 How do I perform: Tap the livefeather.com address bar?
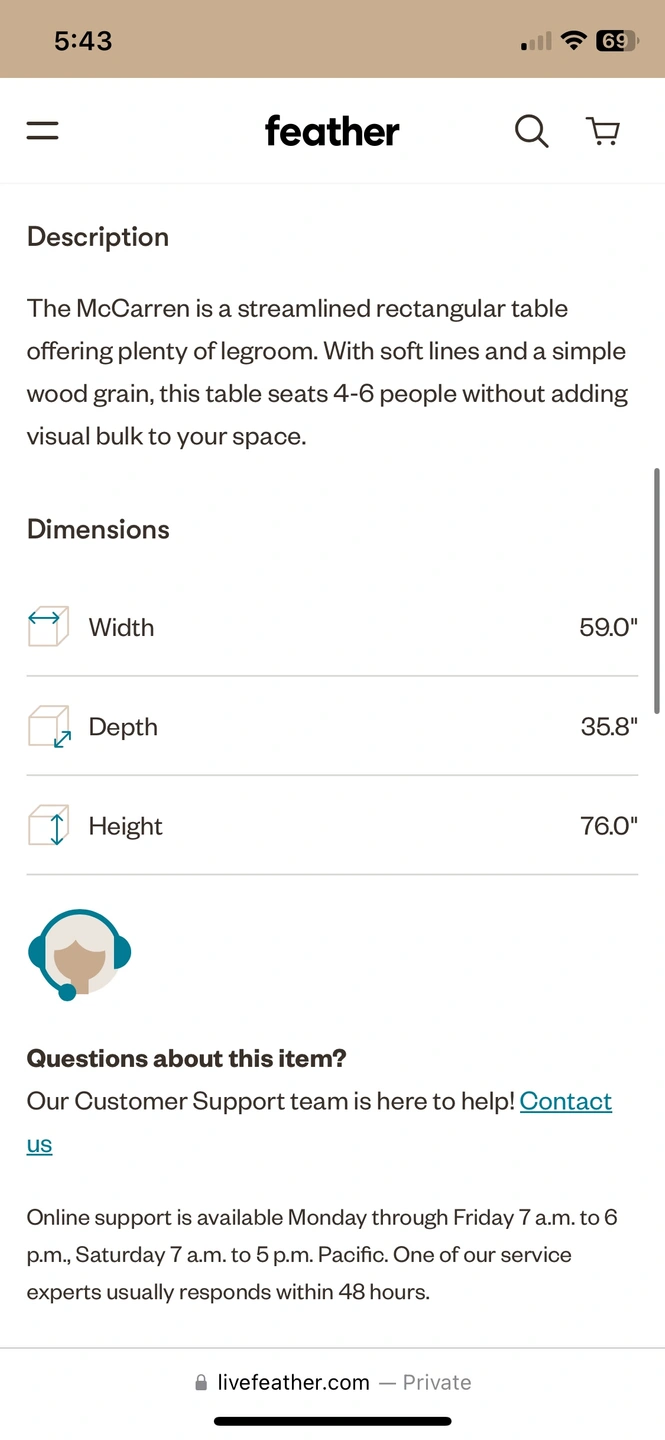pos(332,1383)
